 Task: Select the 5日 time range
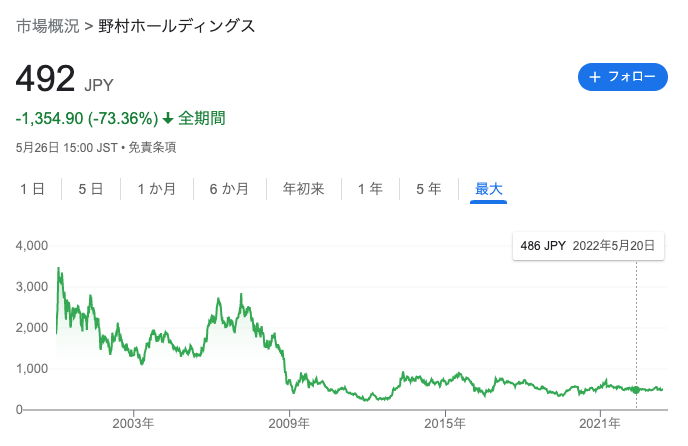click(90, 188)
